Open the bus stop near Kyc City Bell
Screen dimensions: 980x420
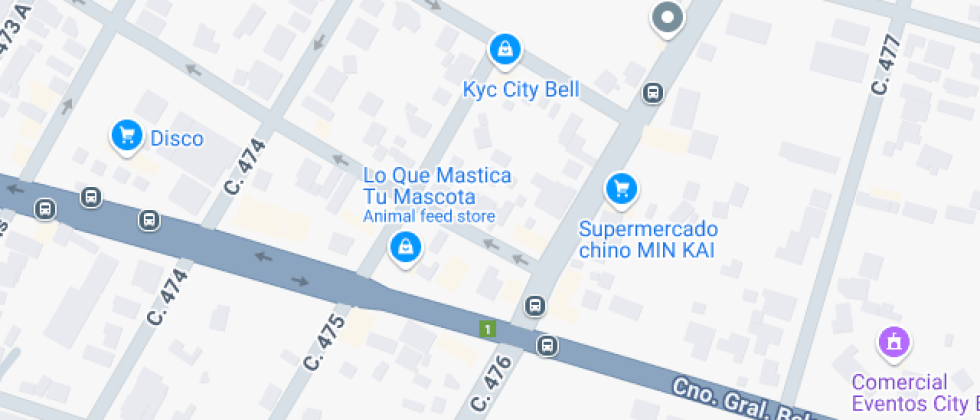coord(653,93)
